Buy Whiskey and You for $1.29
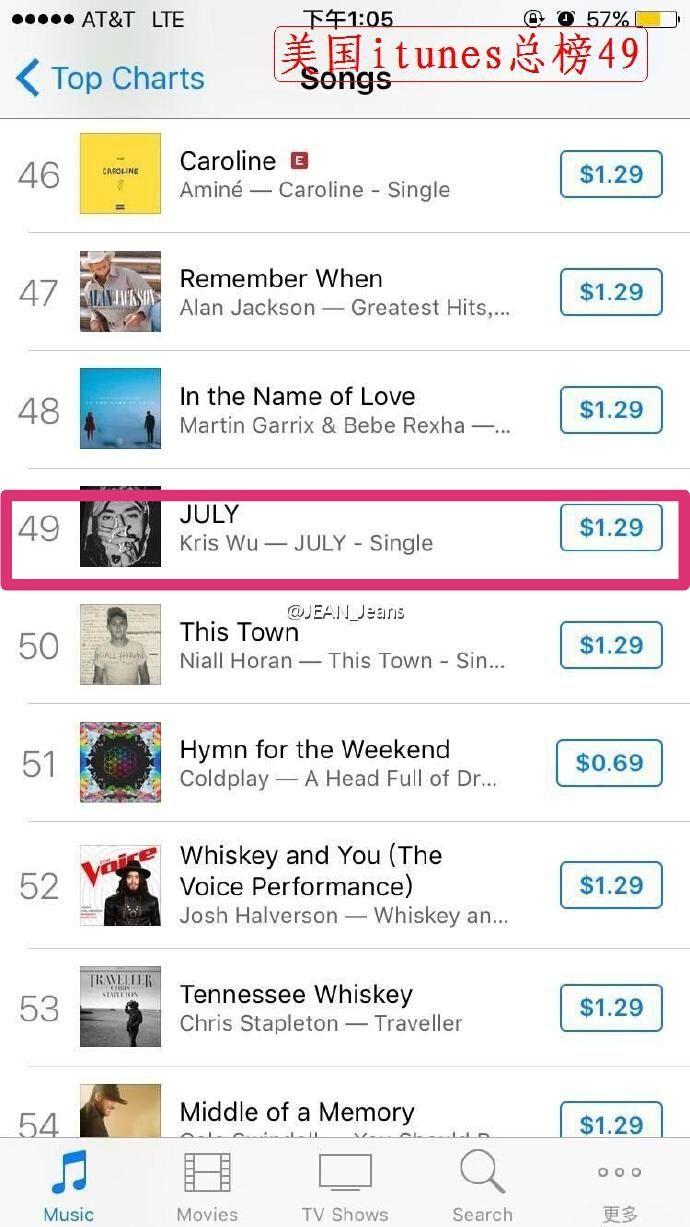690x1227 pixels. tap(610, 885)
